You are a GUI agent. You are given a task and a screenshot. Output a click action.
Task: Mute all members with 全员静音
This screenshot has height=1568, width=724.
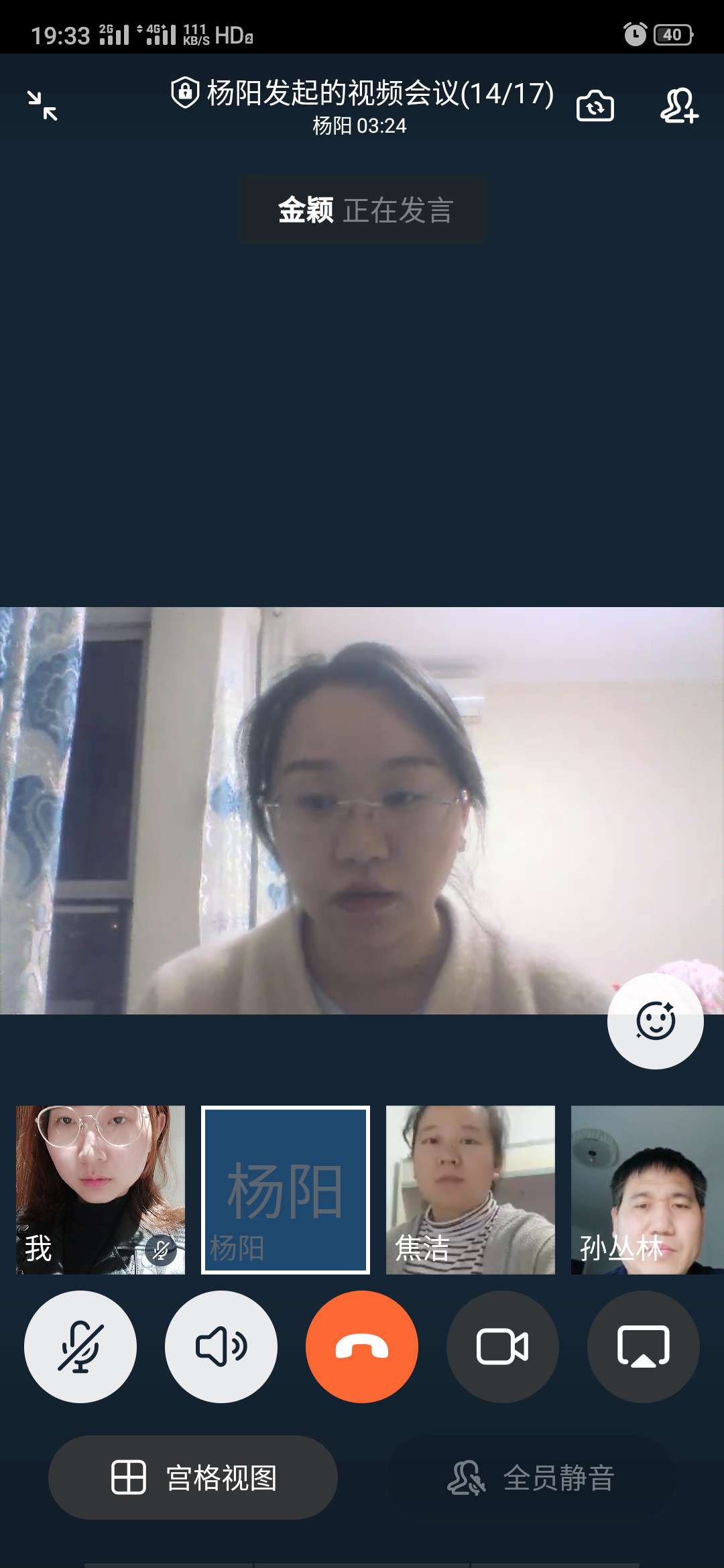pyautogui.click(x=531, y=1478)
